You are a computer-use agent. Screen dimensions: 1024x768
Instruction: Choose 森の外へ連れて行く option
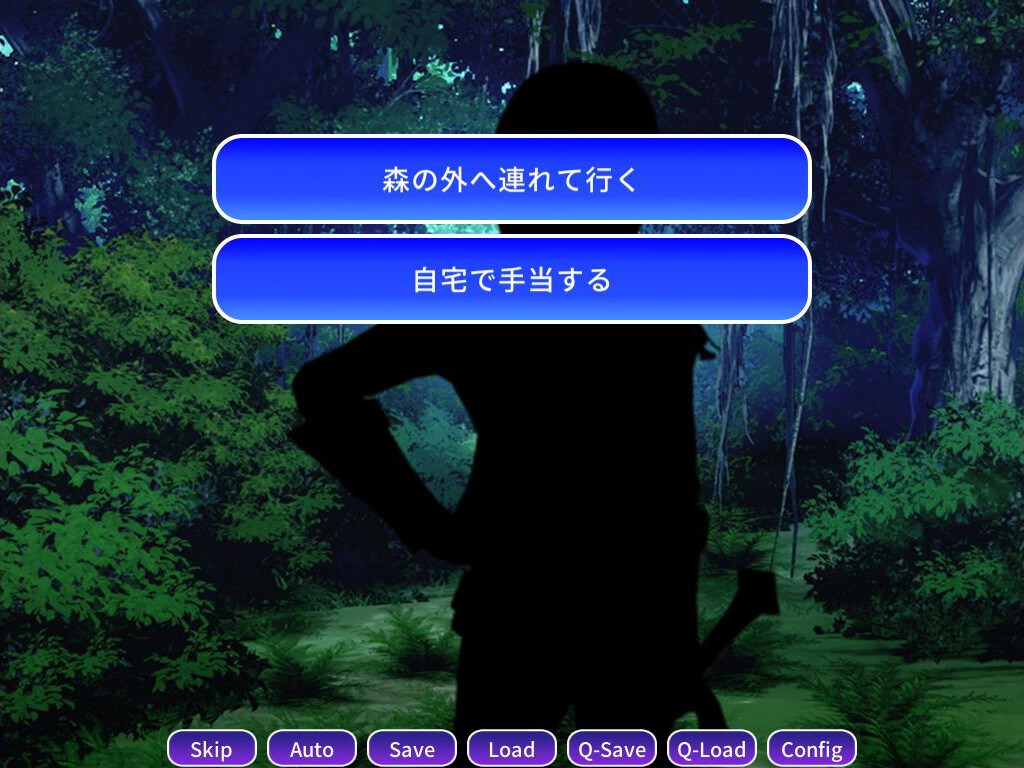tap(511, 179)
